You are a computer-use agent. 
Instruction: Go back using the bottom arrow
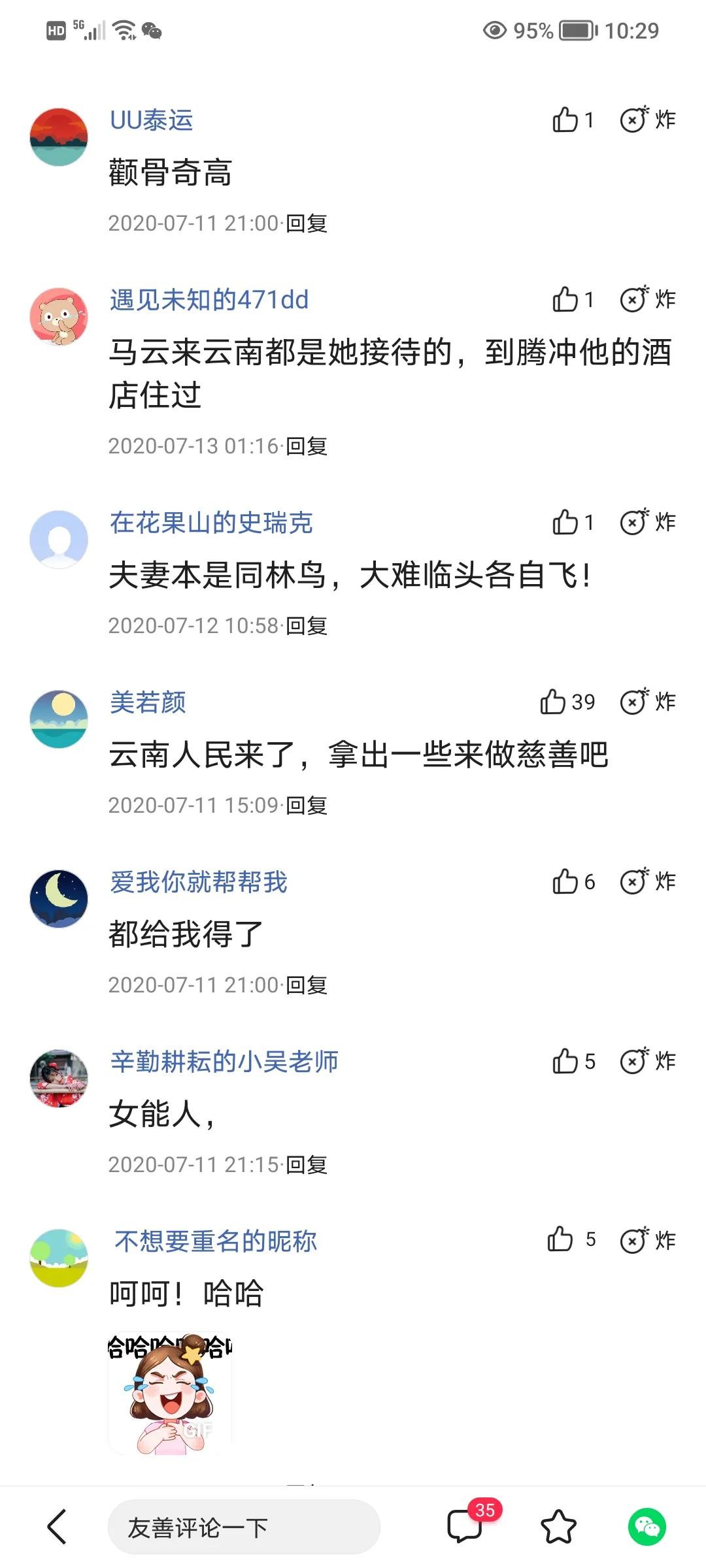coord(58,1527)
